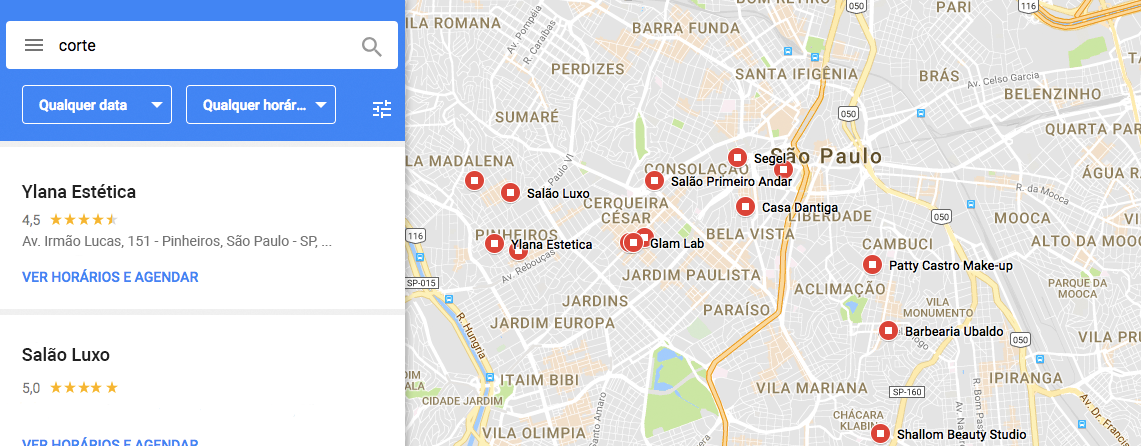Expand the Qualquer data dropdown
The width and height of the screenshot is (1141, 446).
97,105
